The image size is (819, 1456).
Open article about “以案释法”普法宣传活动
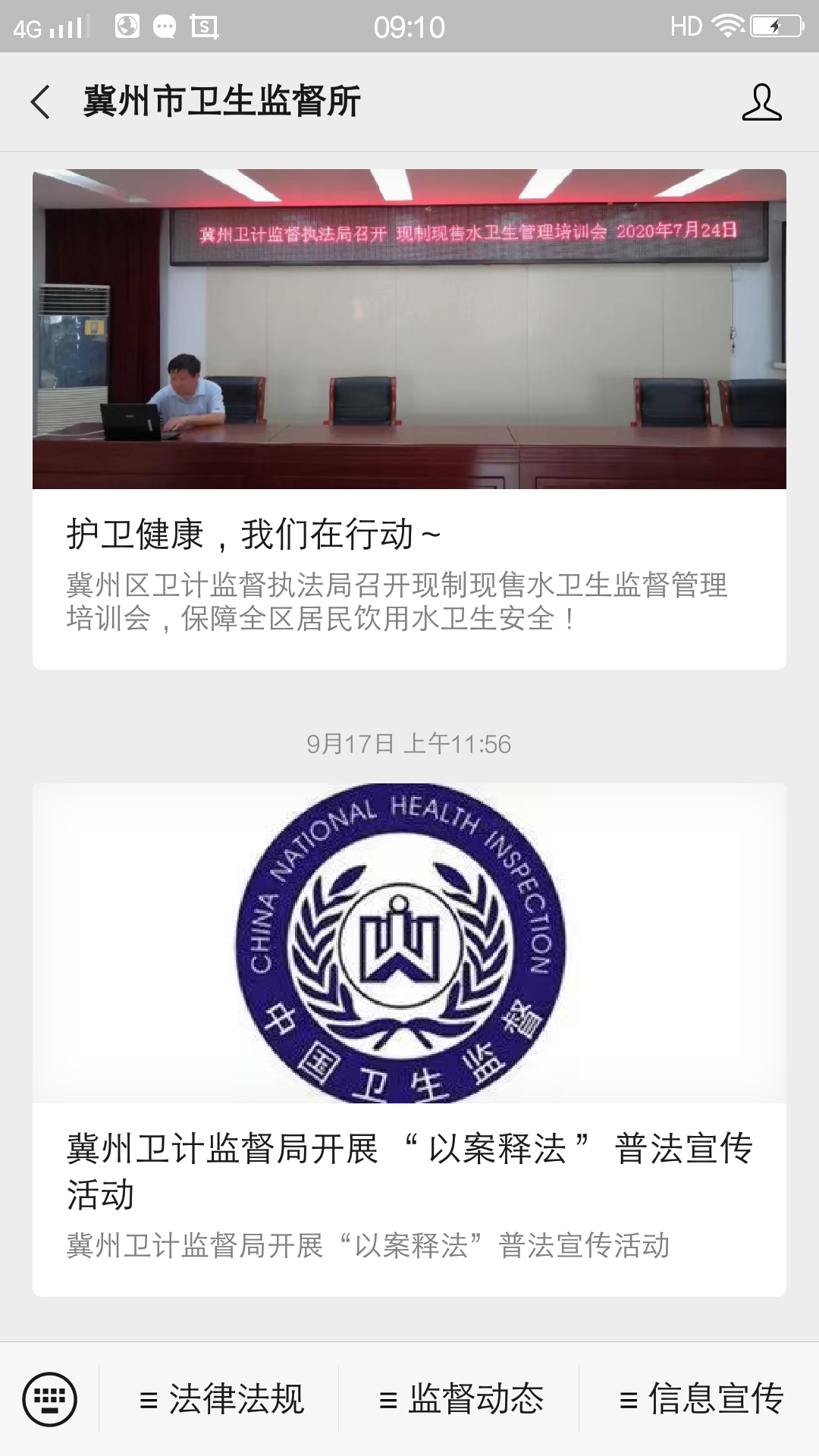(409, 1039)
